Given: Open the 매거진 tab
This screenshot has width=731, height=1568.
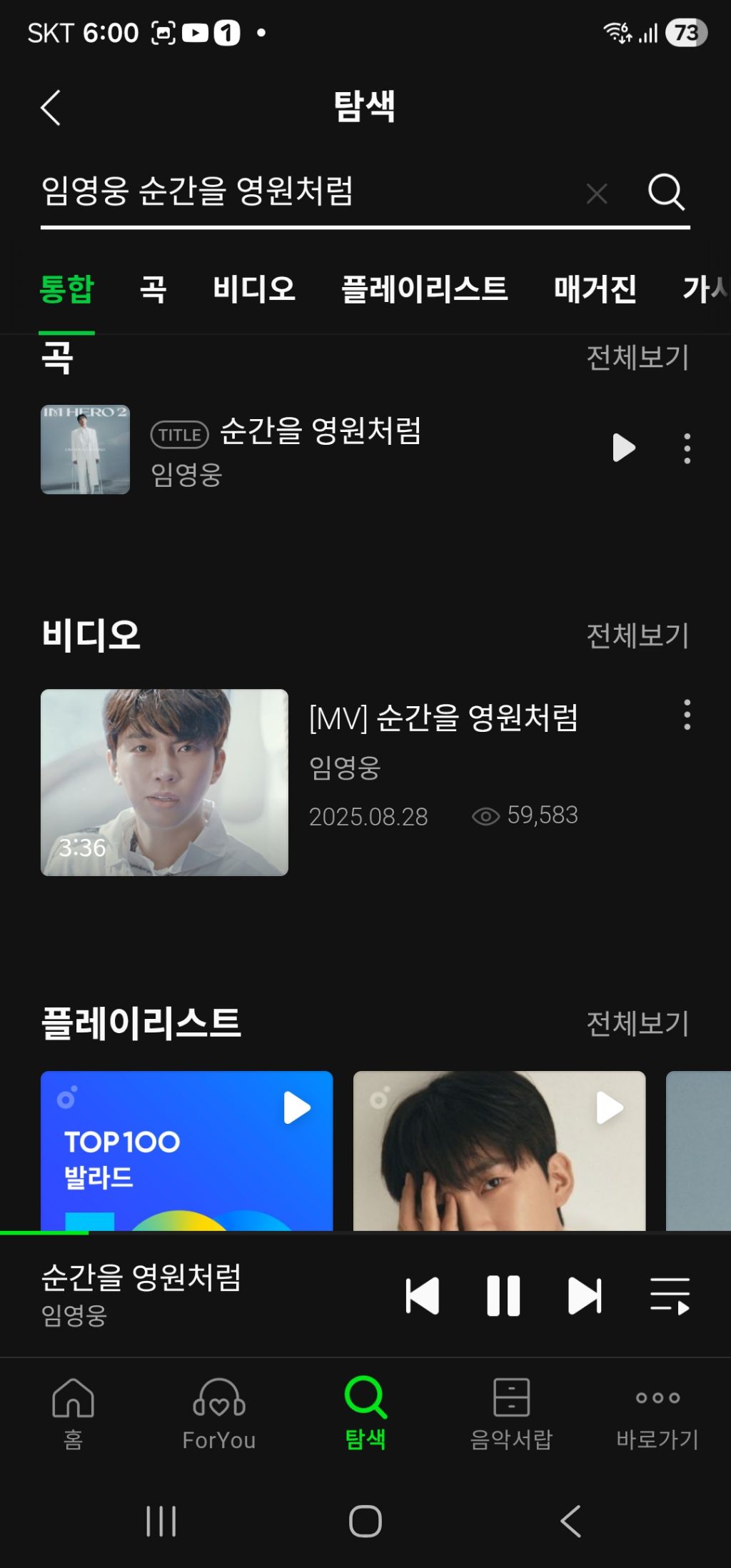Looking at the screenshot, I should click(x=595, y=289).
